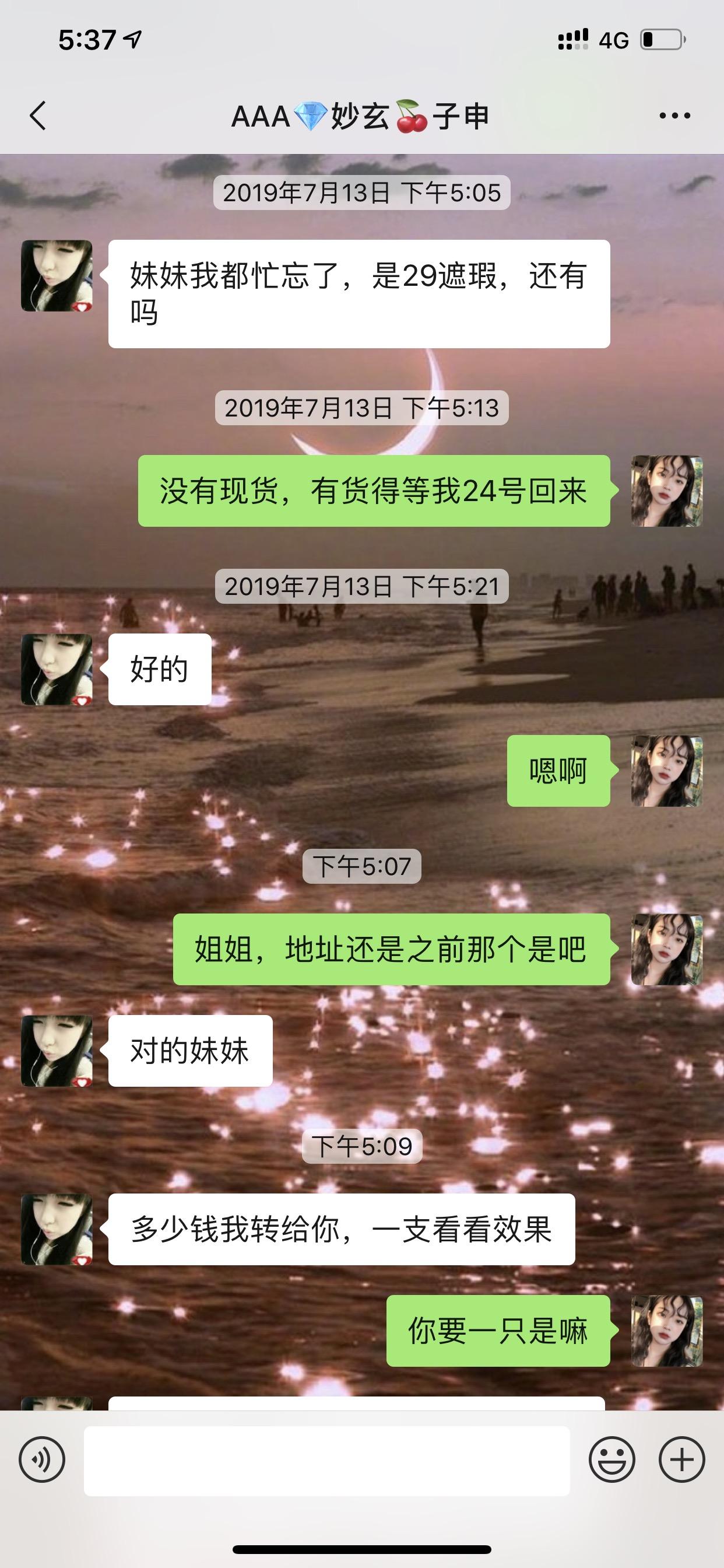Go back to the chat list

tap(38, 116)
